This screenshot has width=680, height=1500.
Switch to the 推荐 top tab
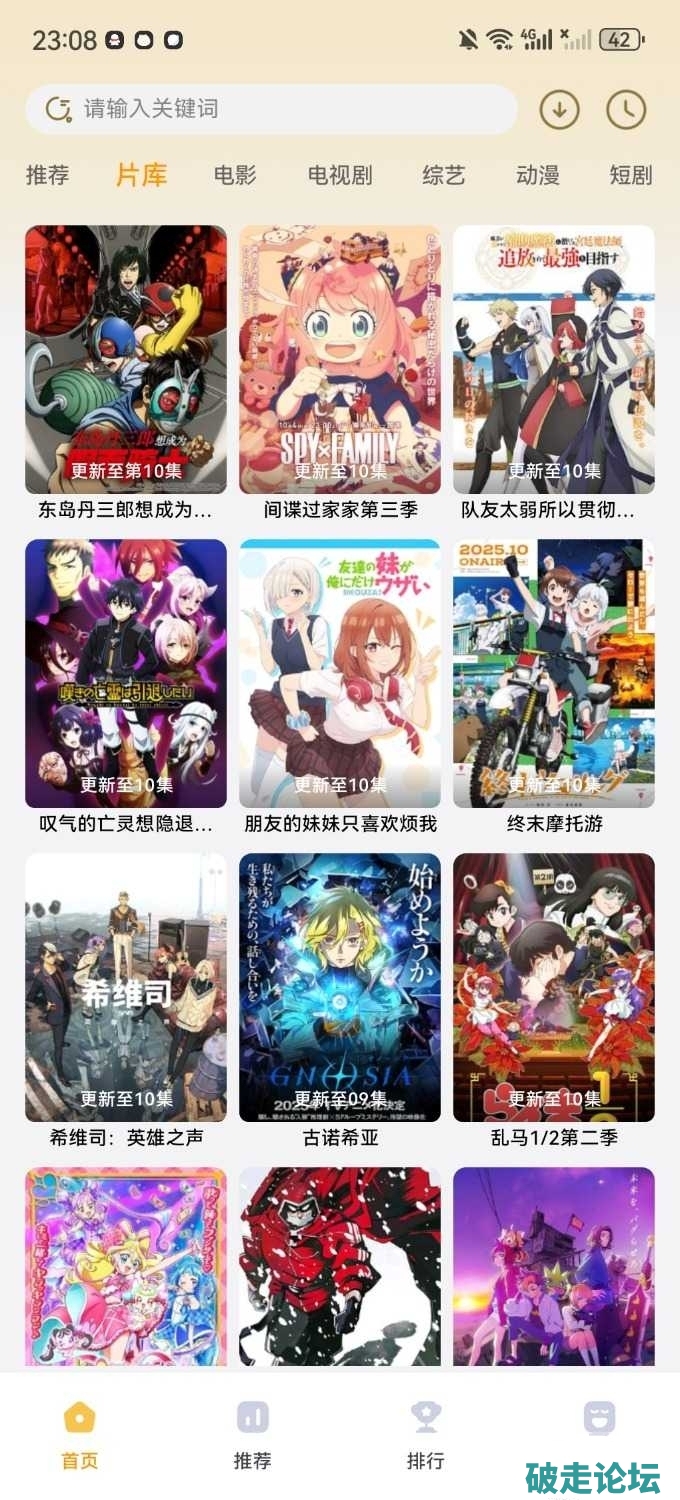(47, 176)
